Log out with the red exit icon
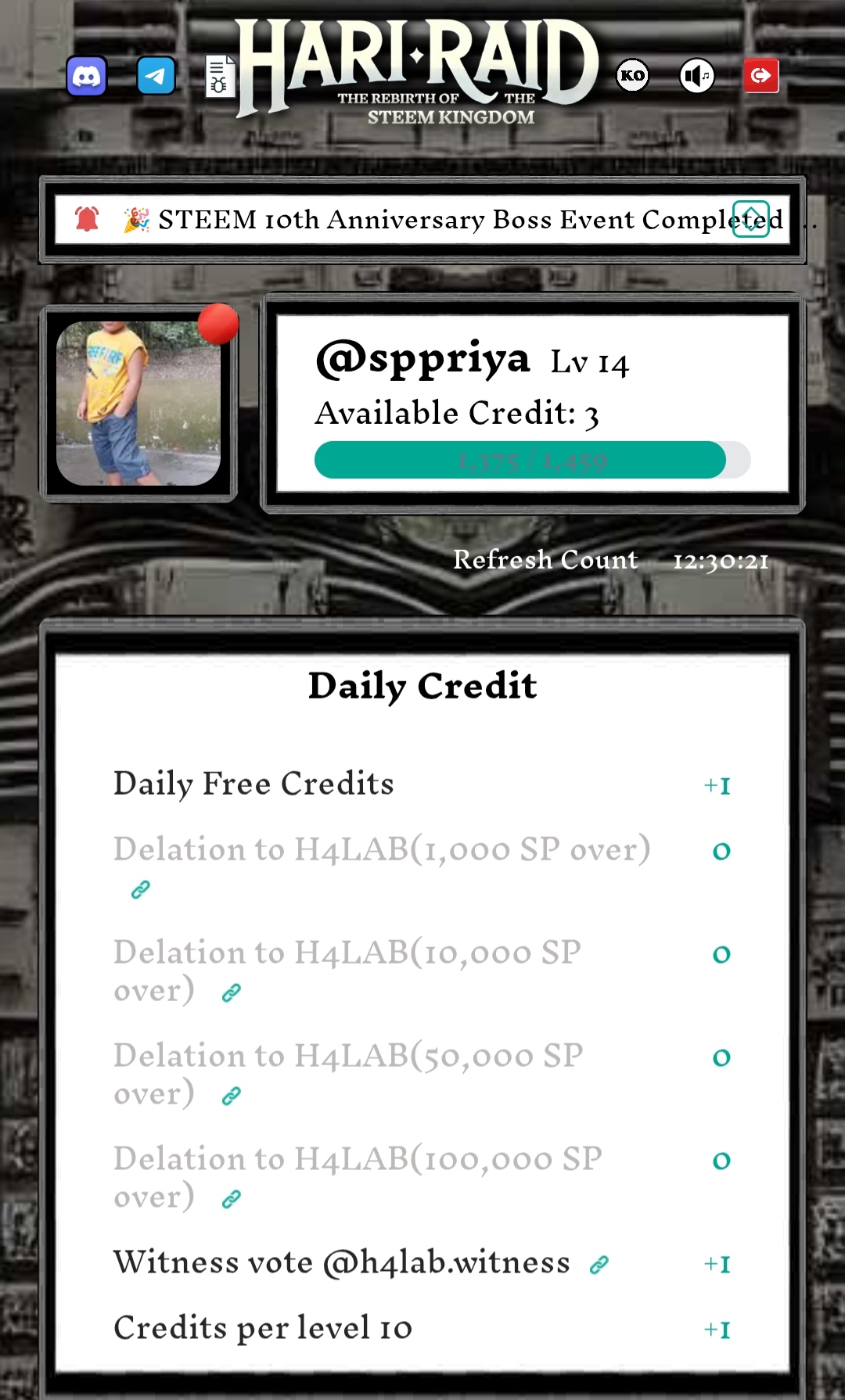 [x=760, y=76]
